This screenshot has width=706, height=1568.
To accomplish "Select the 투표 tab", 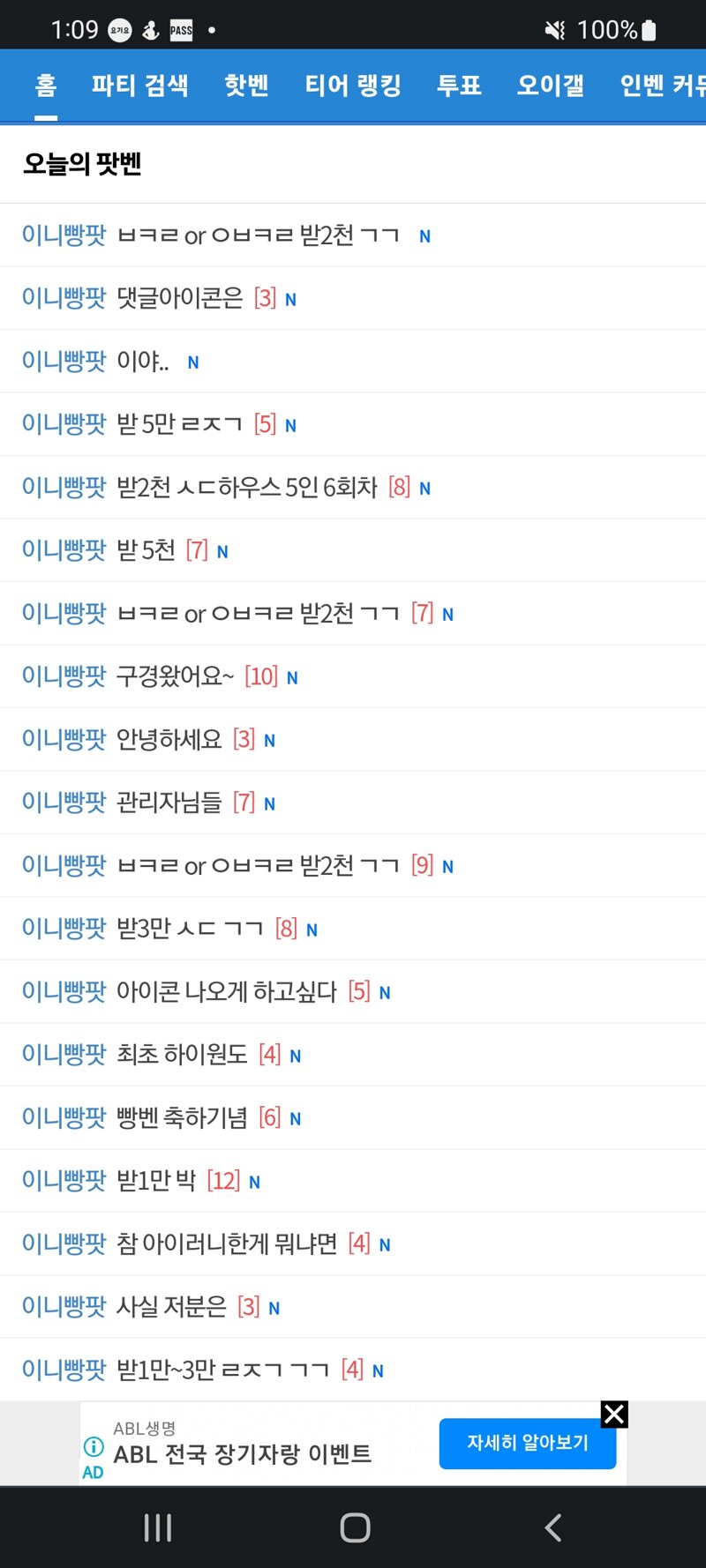I will [459, 86].
